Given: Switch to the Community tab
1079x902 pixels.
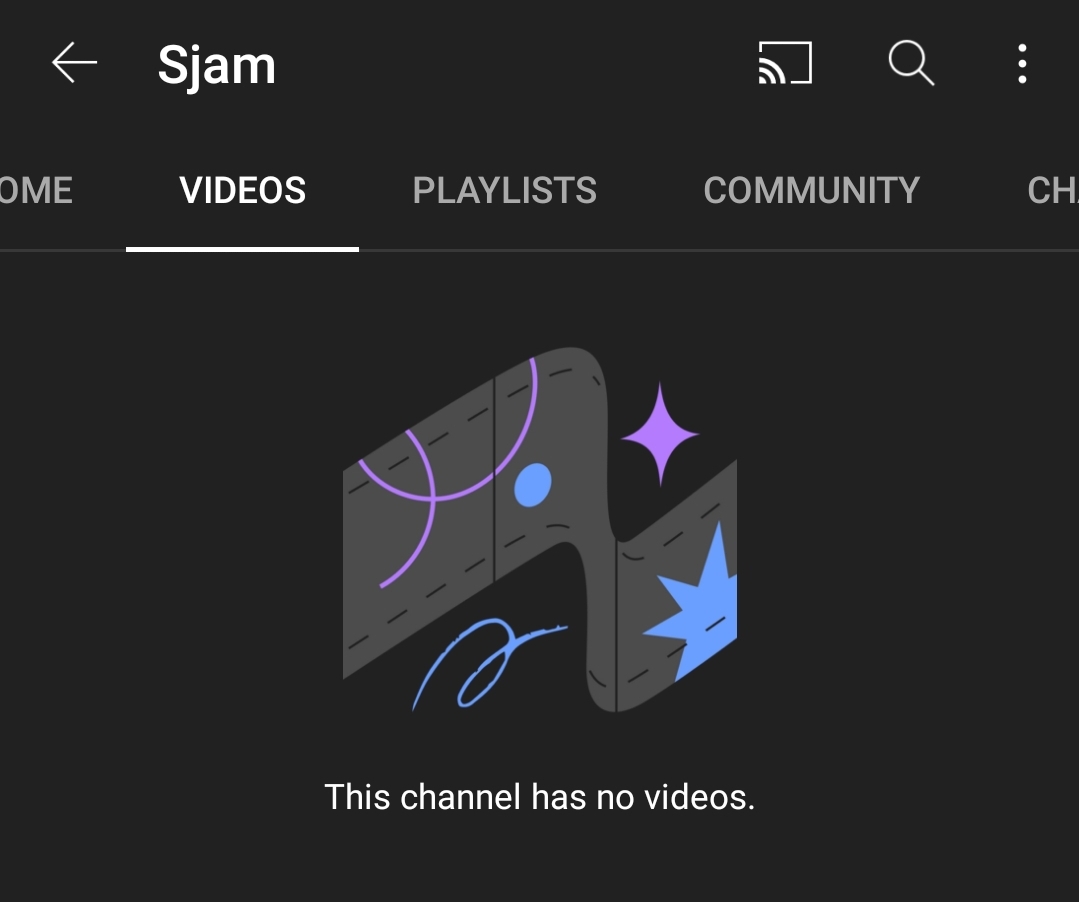Looking at the screenshot, I should 811,190.
